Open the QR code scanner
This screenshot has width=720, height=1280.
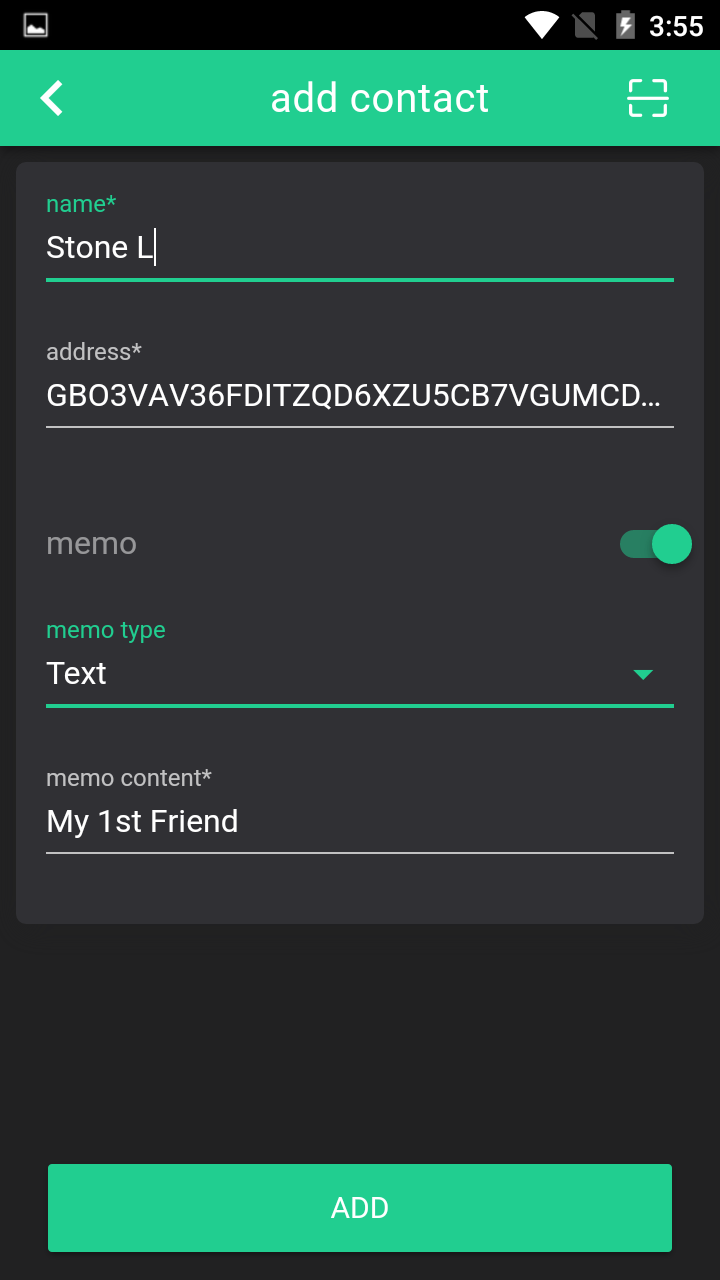[x=648, y=98]
